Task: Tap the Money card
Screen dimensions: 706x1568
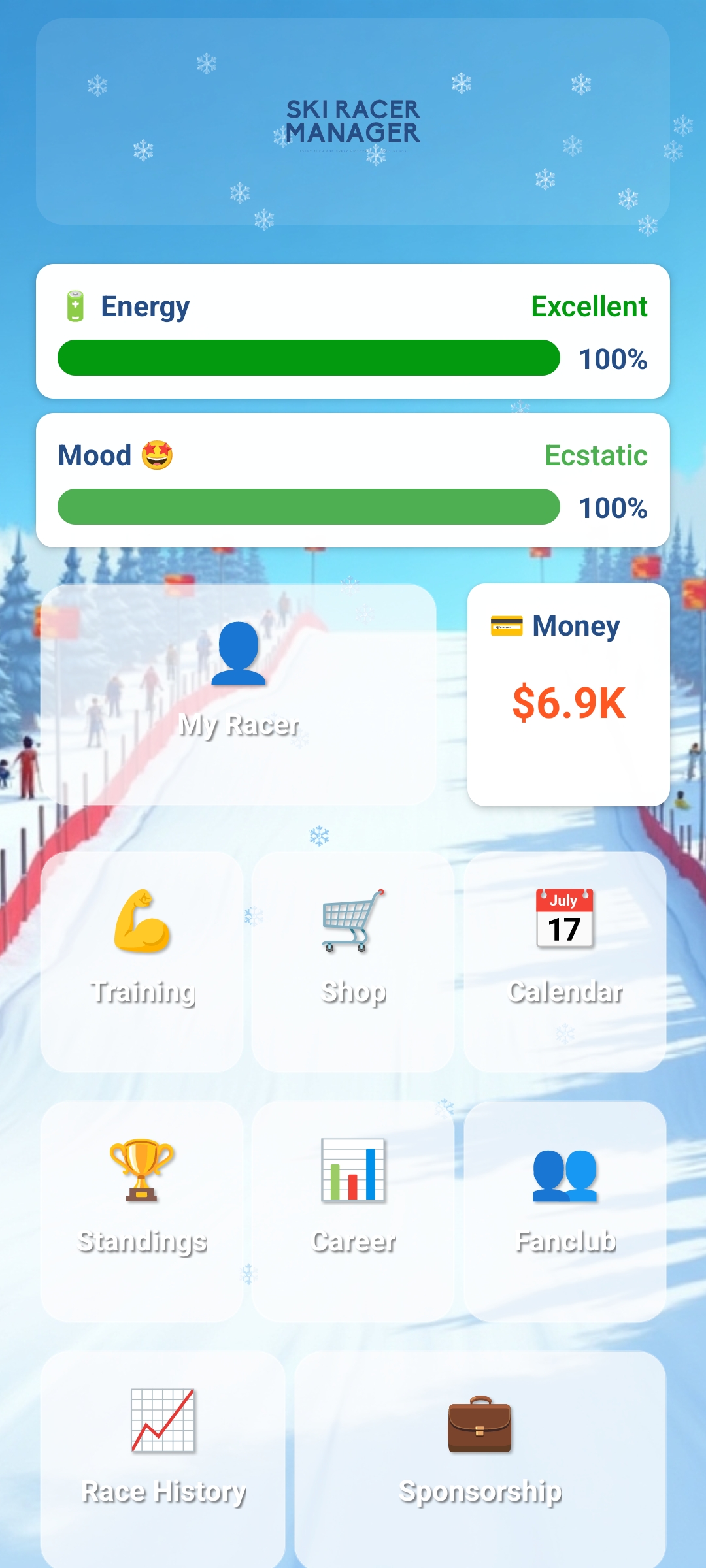Action: click(x=569, y=694)
